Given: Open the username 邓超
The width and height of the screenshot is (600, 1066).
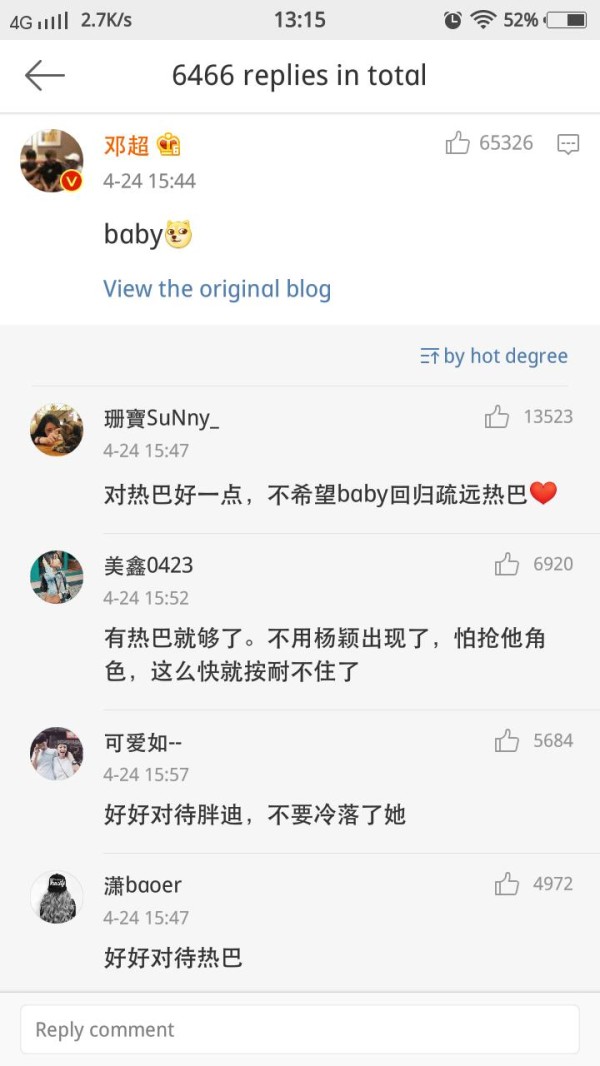Looking at the screenshot, I should (126, 146).
